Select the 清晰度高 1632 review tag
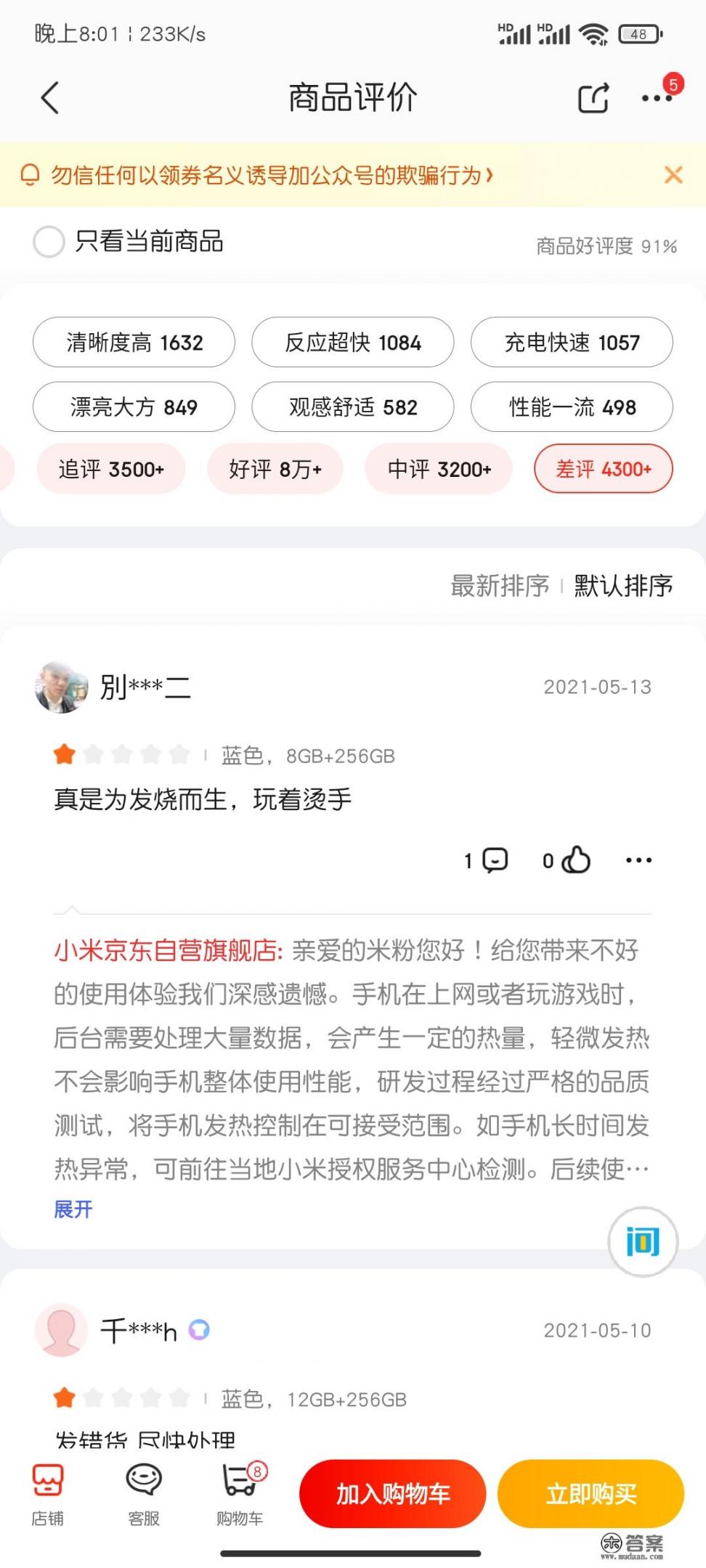706x1568 pixels. coord(133,343)
